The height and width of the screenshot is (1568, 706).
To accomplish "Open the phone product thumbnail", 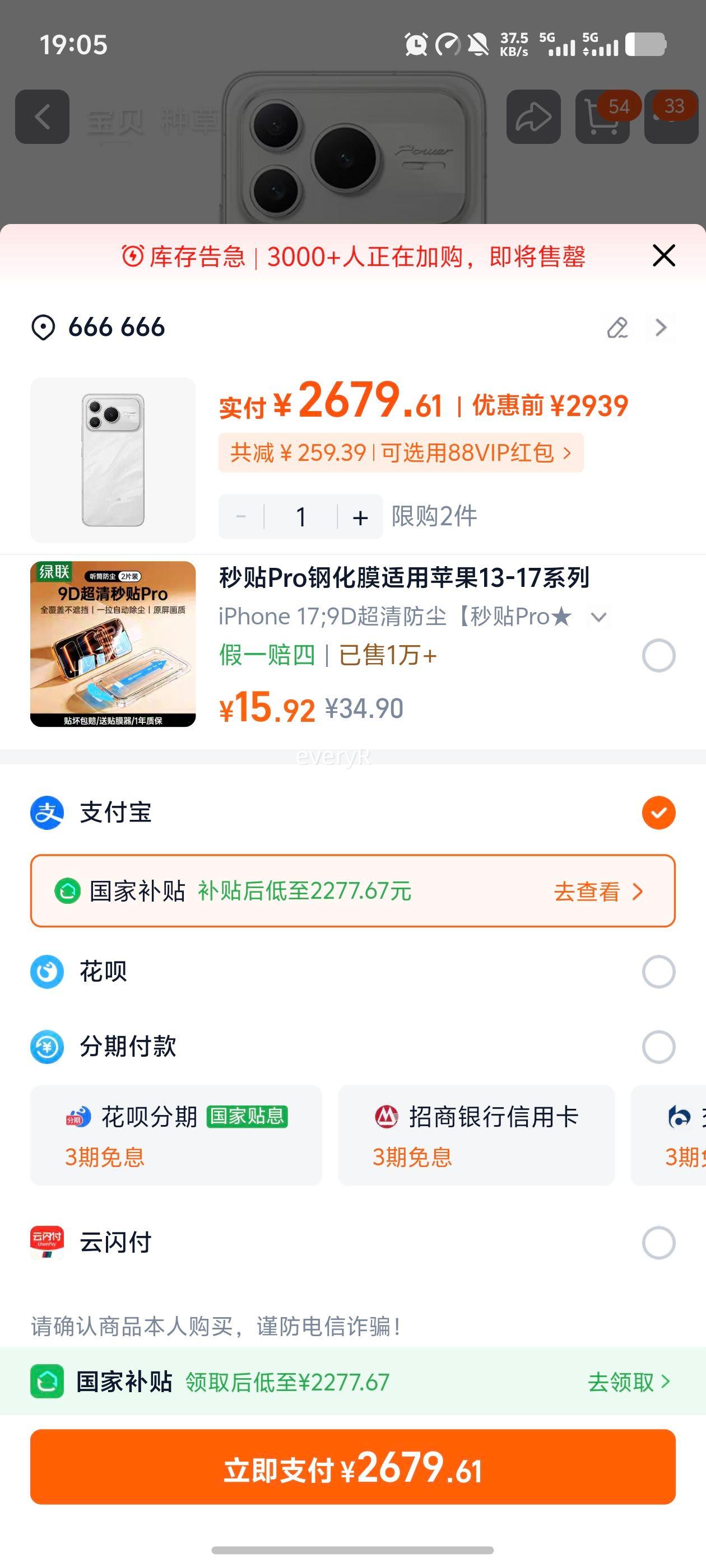I will click(x=113, y=460).
